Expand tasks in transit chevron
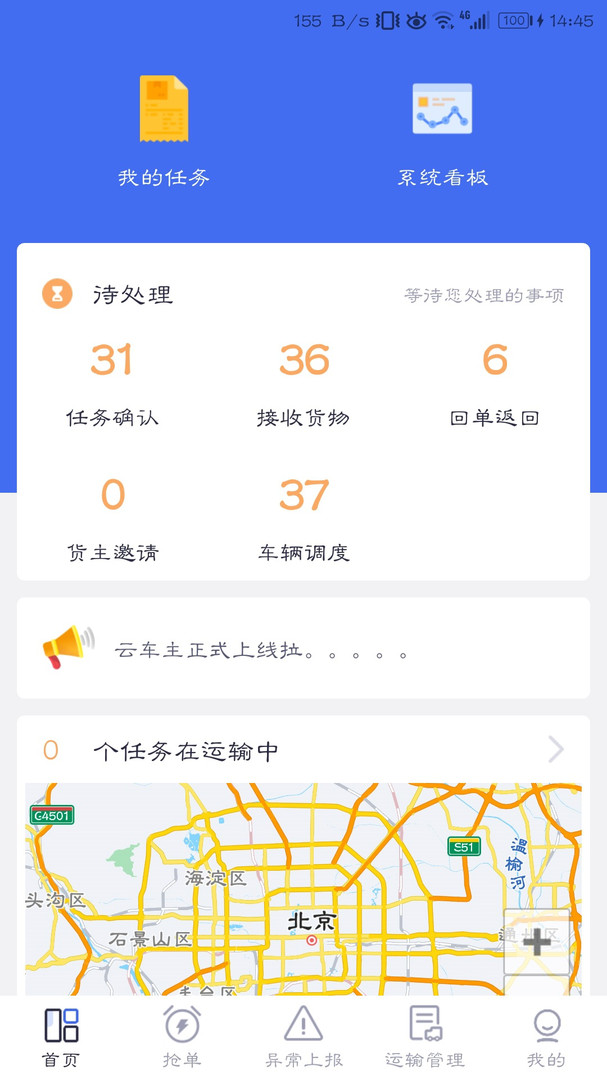Viewport: 607px width, 1080px height. coord(556,750)
